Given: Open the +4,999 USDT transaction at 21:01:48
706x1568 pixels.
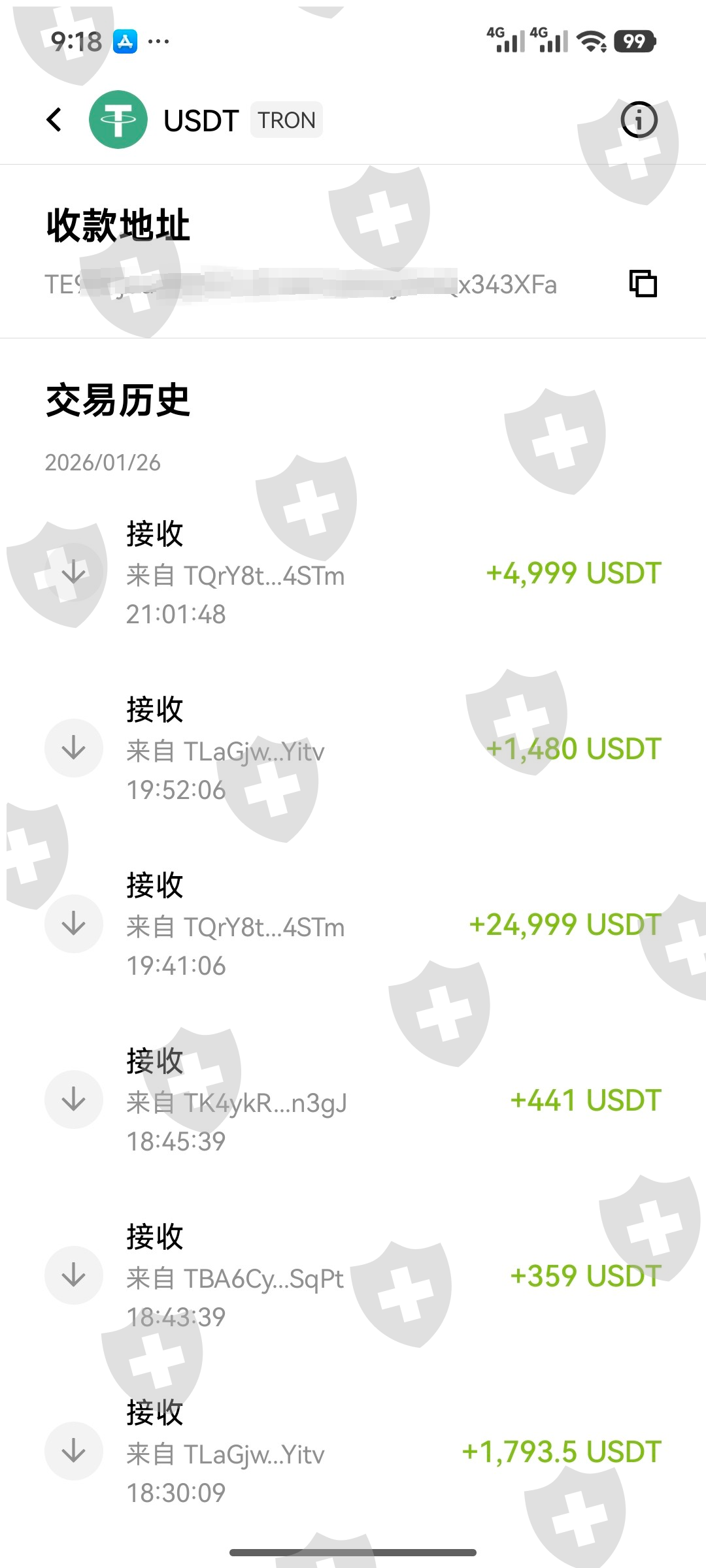Looking at the screenshot, I should (353, 573).
